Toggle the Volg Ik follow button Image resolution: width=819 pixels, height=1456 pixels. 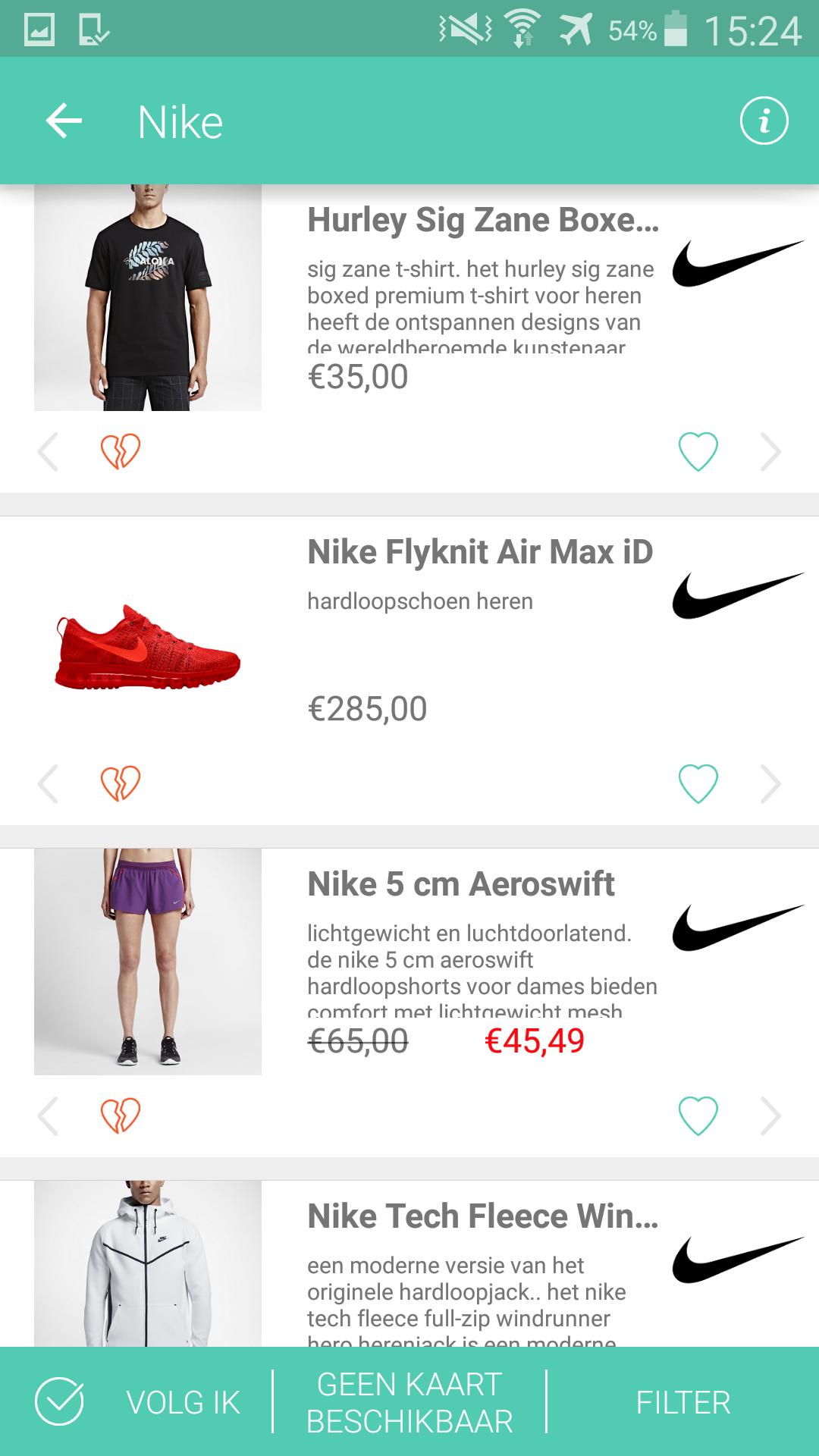click(138, 1402)
